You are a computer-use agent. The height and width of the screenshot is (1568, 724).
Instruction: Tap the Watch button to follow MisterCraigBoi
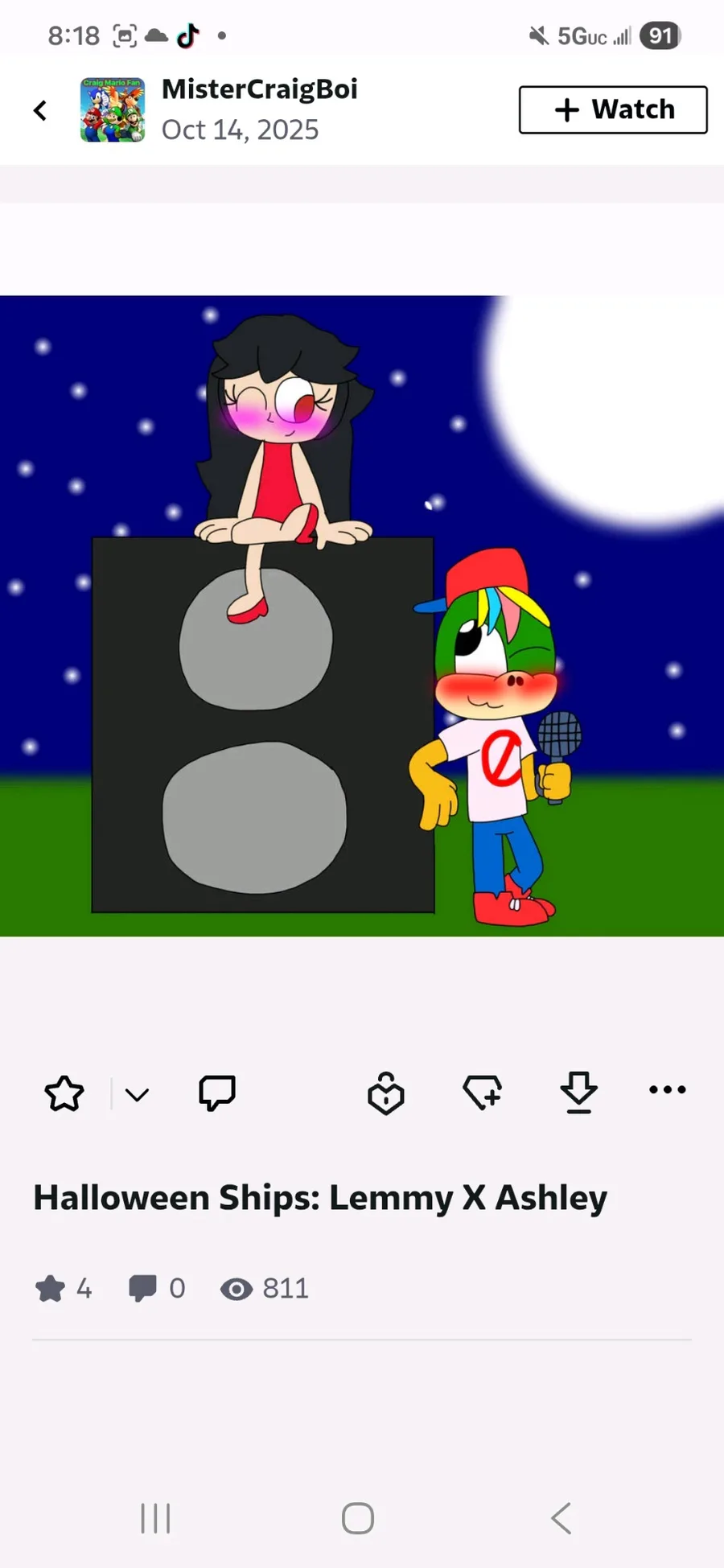click(x=613, y=109)
